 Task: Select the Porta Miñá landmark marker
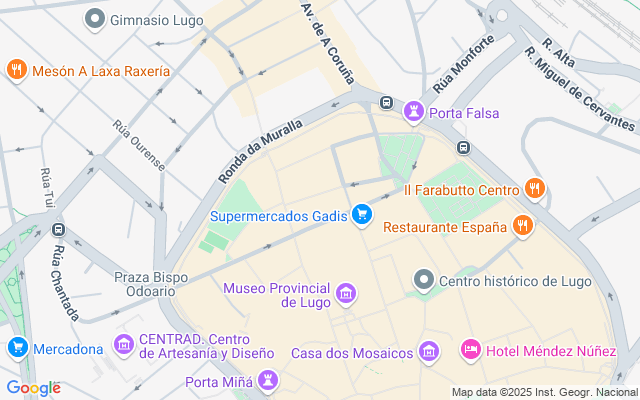tap(266, 380)
